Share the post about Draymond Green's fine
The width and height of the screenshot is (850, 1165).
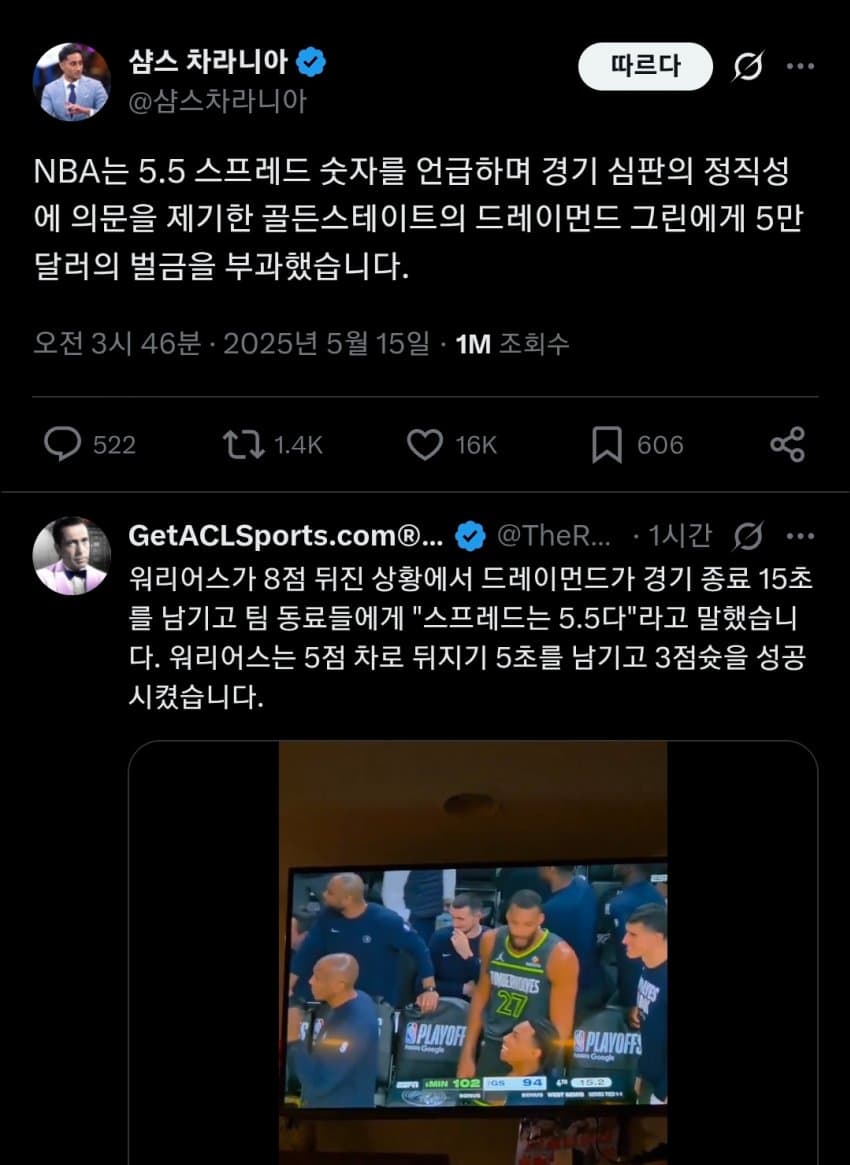tap(788, 445)
